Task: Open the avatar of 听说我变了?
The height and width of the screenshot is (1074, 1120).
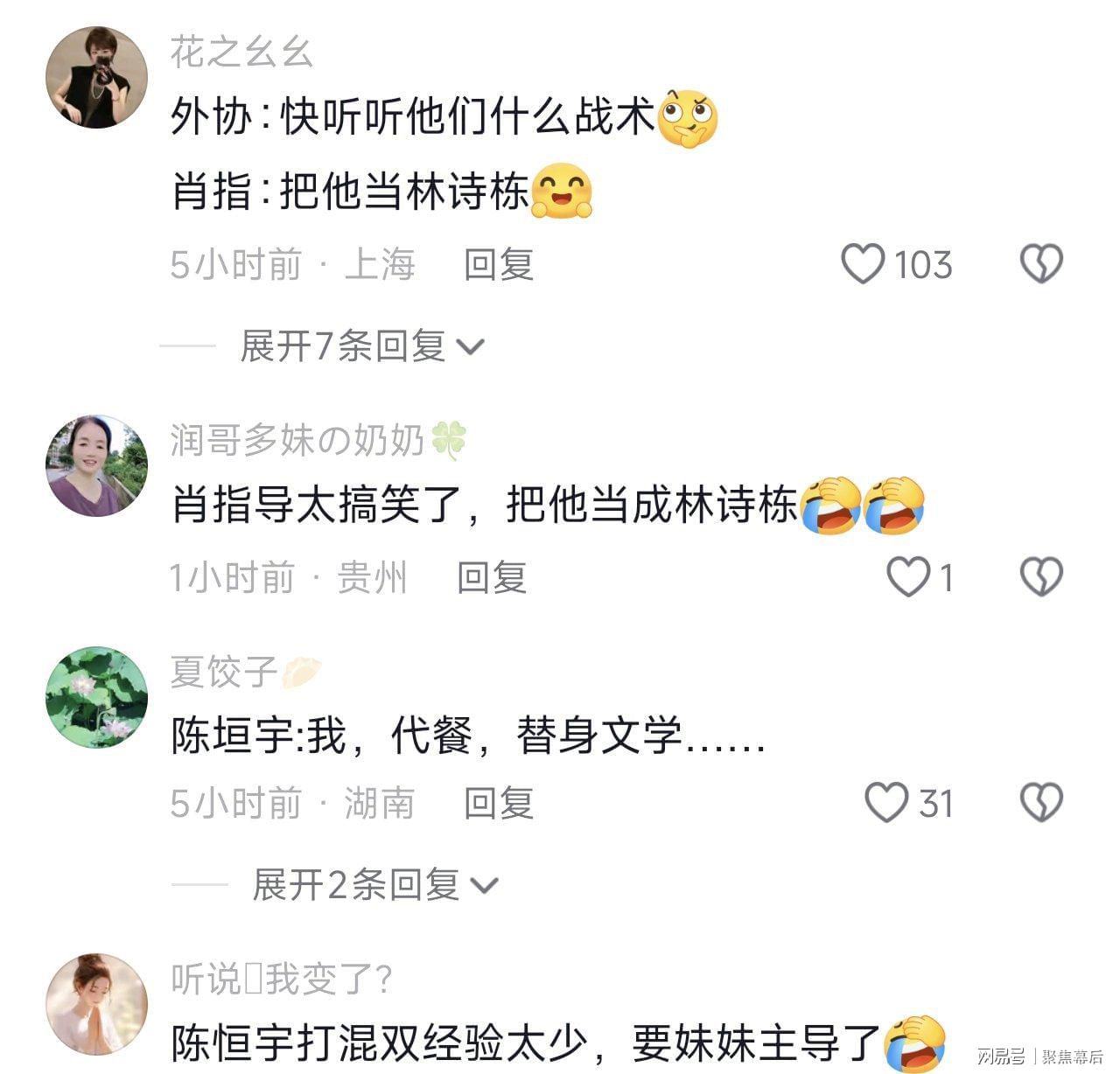Action: [x=96, y=1004]
